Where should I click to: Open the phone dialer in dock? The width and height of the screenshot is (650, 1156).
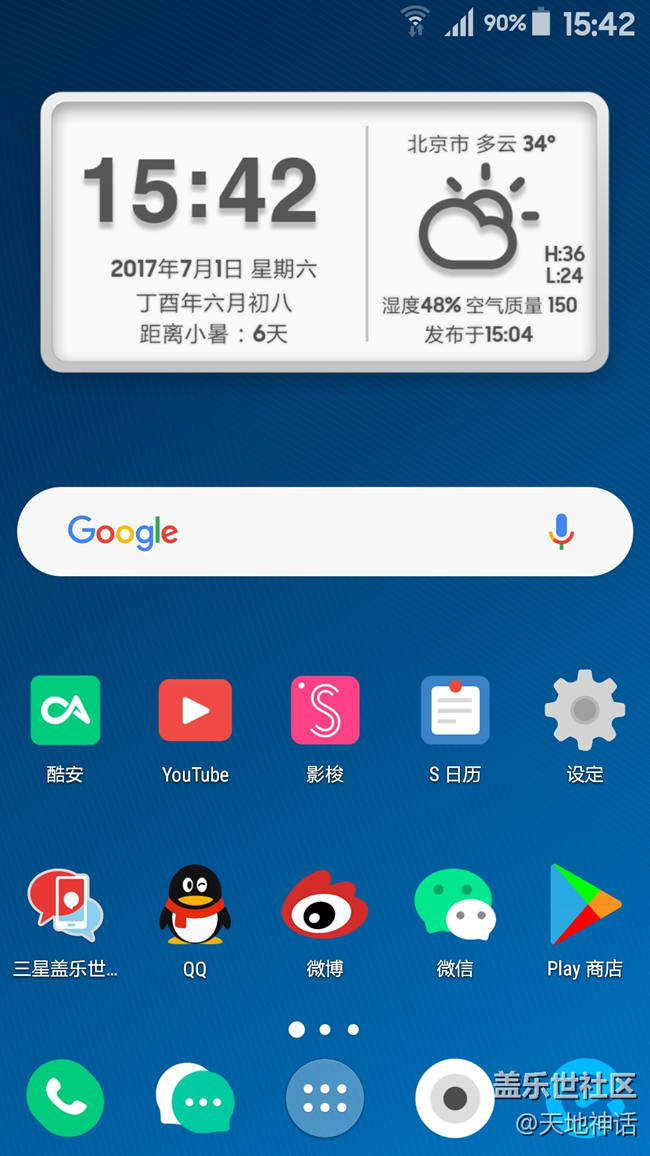[65, 1098]
